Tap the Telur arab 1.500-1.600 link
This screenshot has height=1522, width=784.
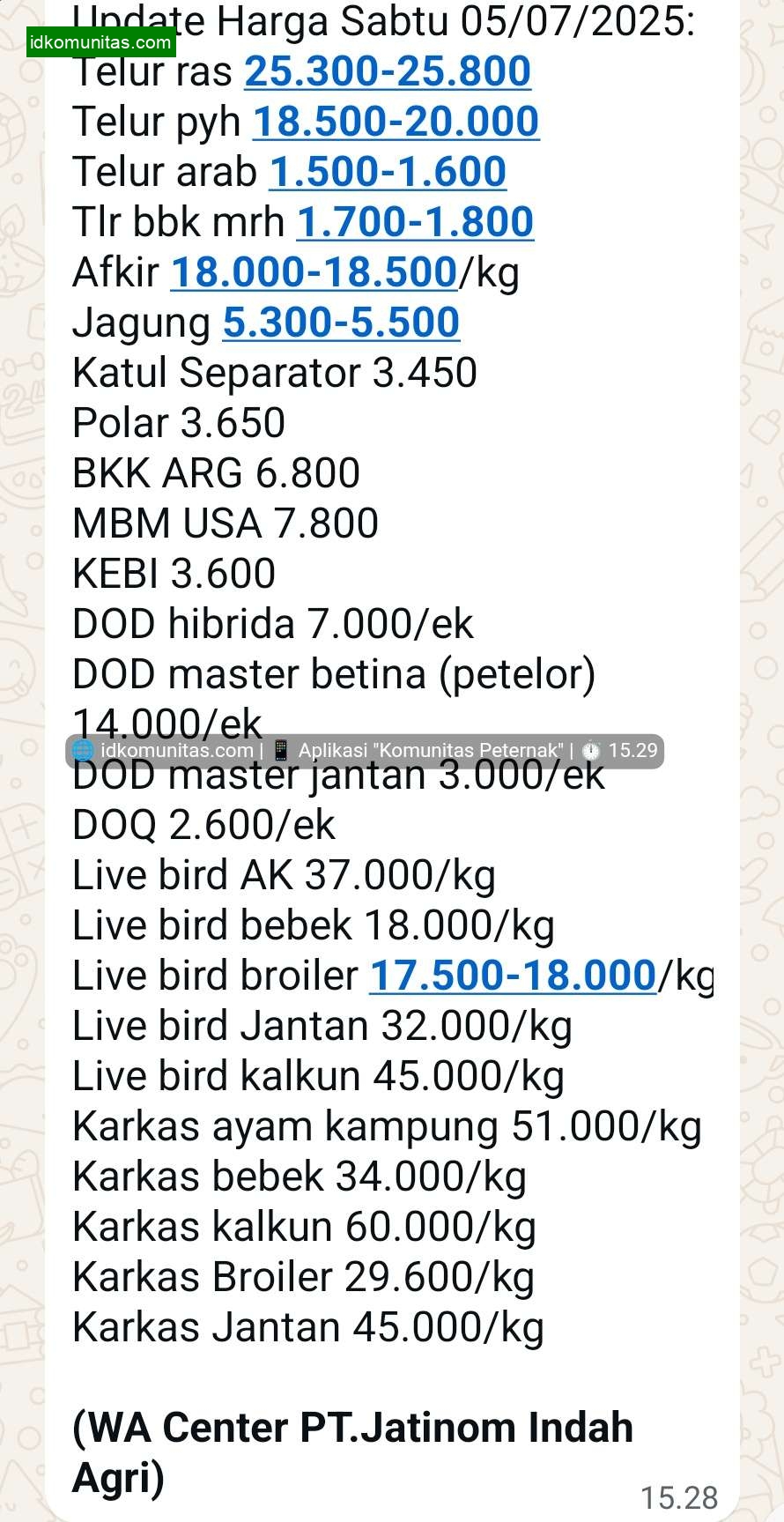[x=388, y=173]
